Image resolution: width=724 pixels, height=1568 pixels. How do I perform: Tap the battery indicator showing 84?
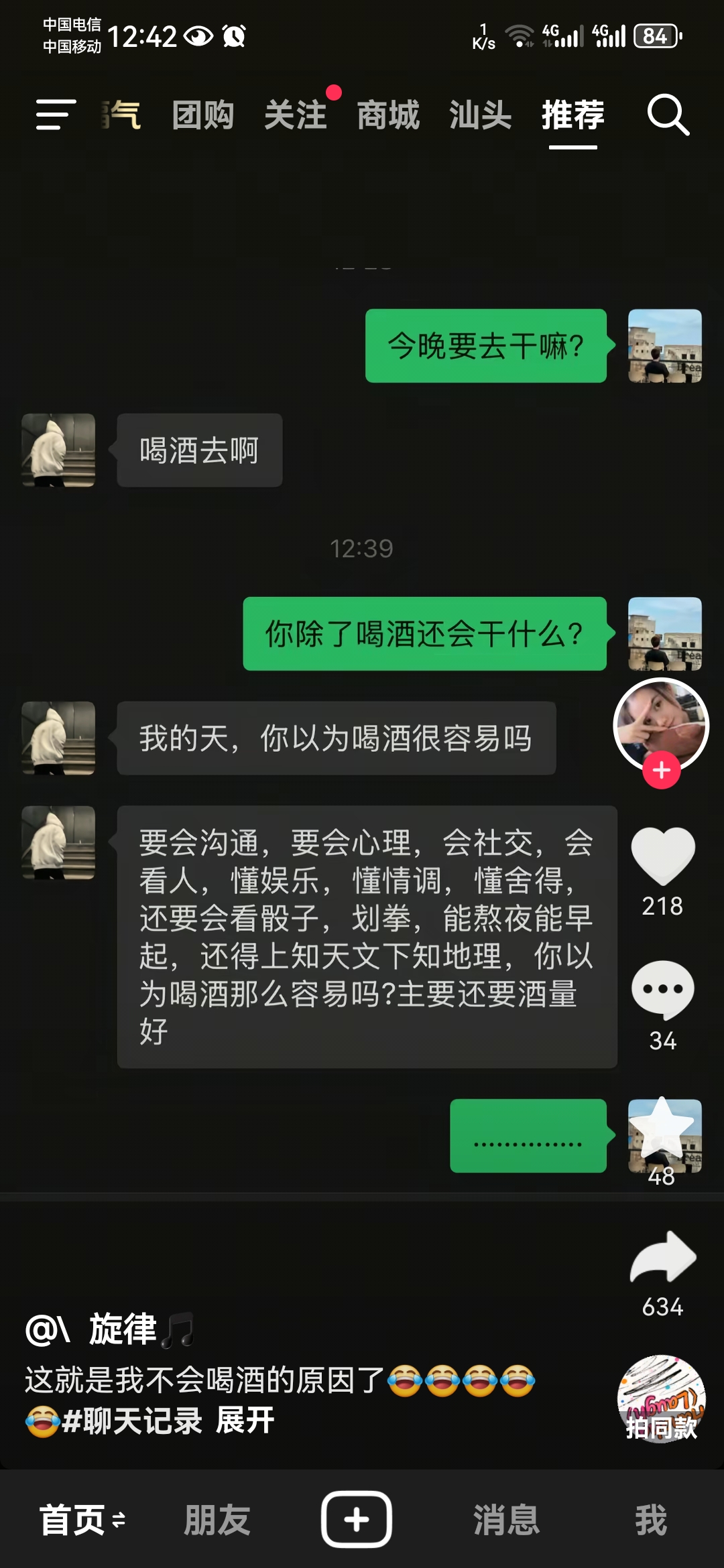(x=657, y=37)
